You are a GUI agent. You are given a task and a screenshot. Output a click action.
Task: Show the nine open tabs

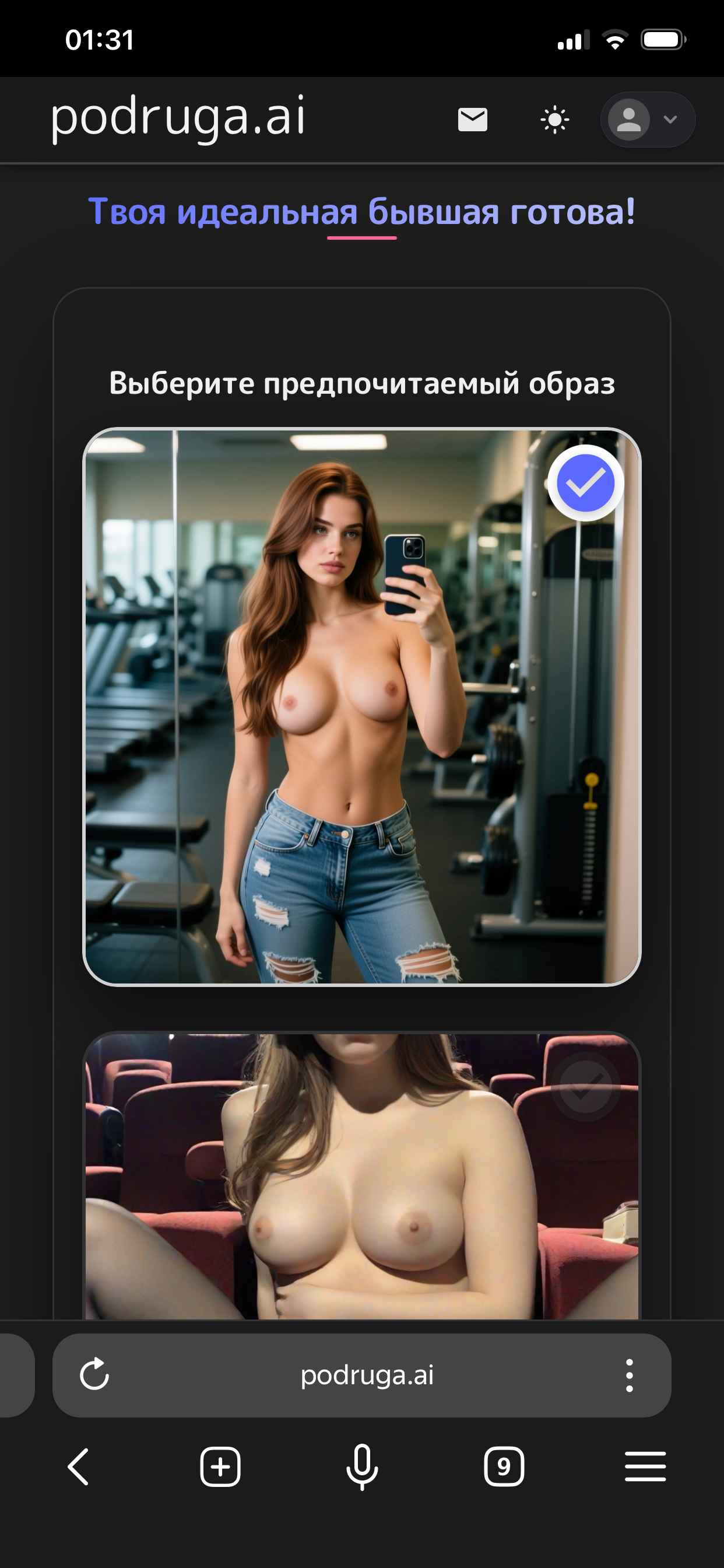point(504,1466)
